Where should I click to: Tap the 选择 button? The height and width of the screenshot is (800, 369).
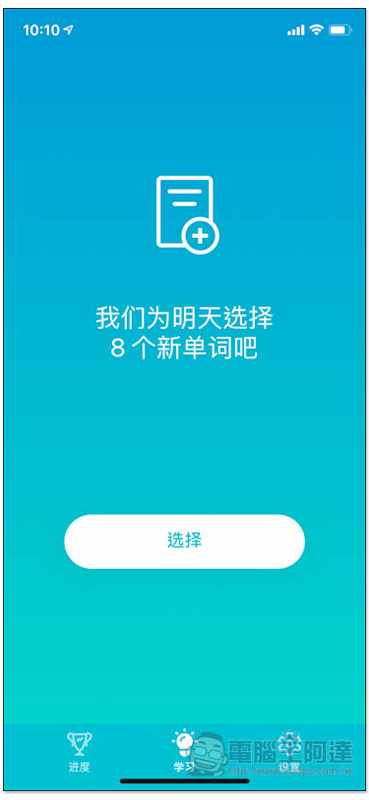pyautogui.click(x=184, y=541)
